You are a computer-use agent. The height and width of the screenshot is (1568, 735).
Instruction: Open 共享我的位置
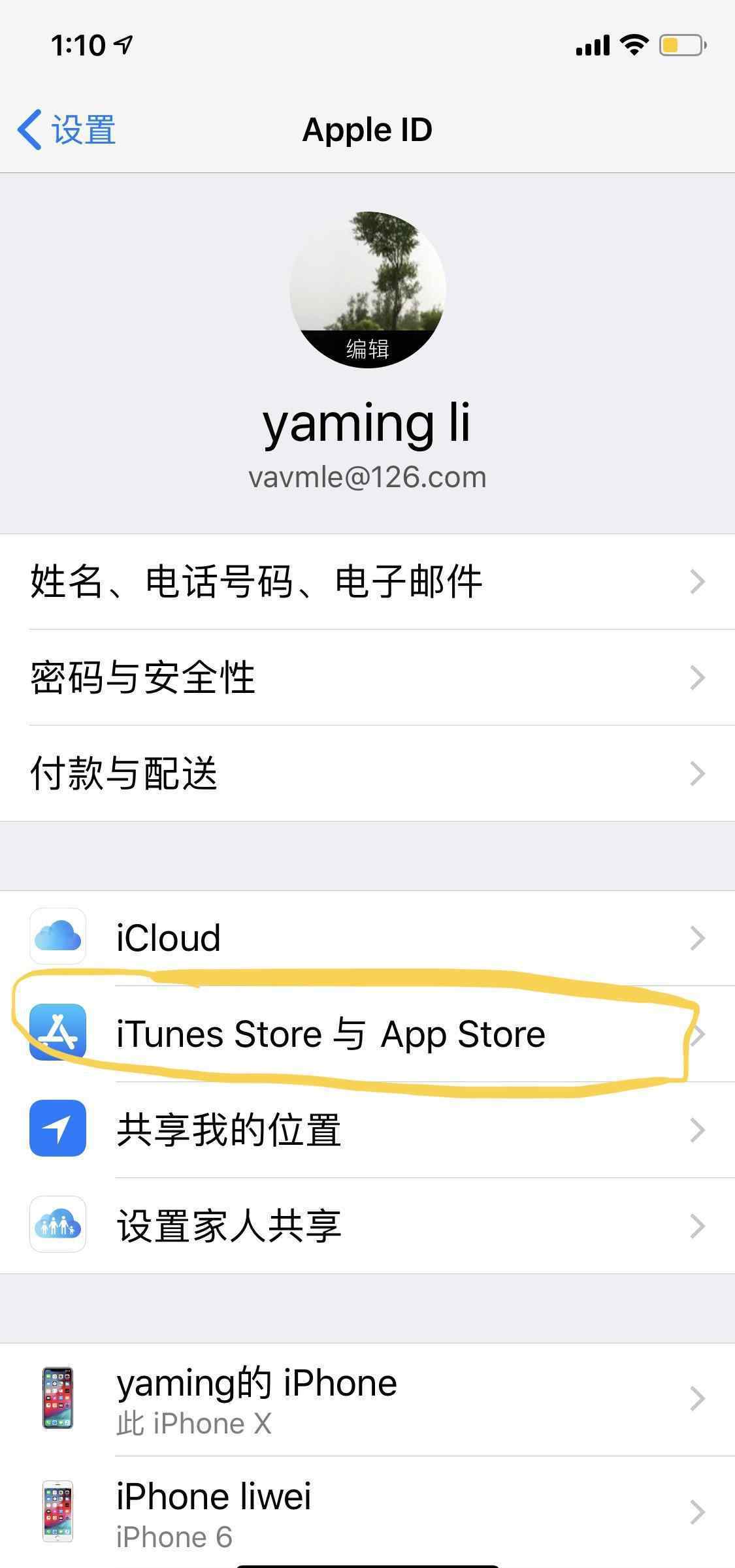[367, 1130]
